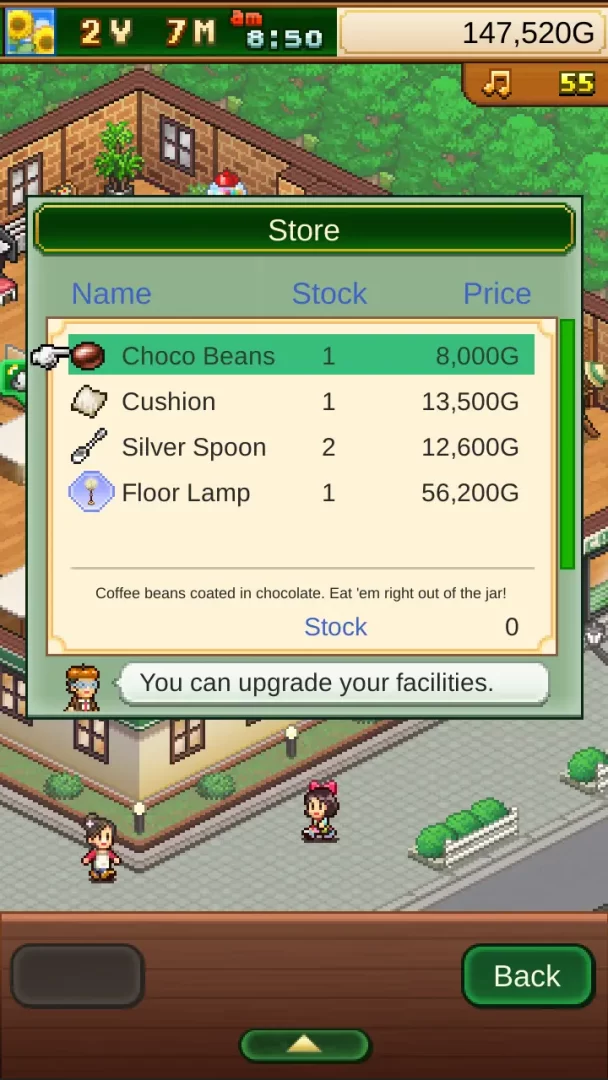Select Choco Beans in the store list
Screen dimensions: 608x1080
tap(300, 356)
